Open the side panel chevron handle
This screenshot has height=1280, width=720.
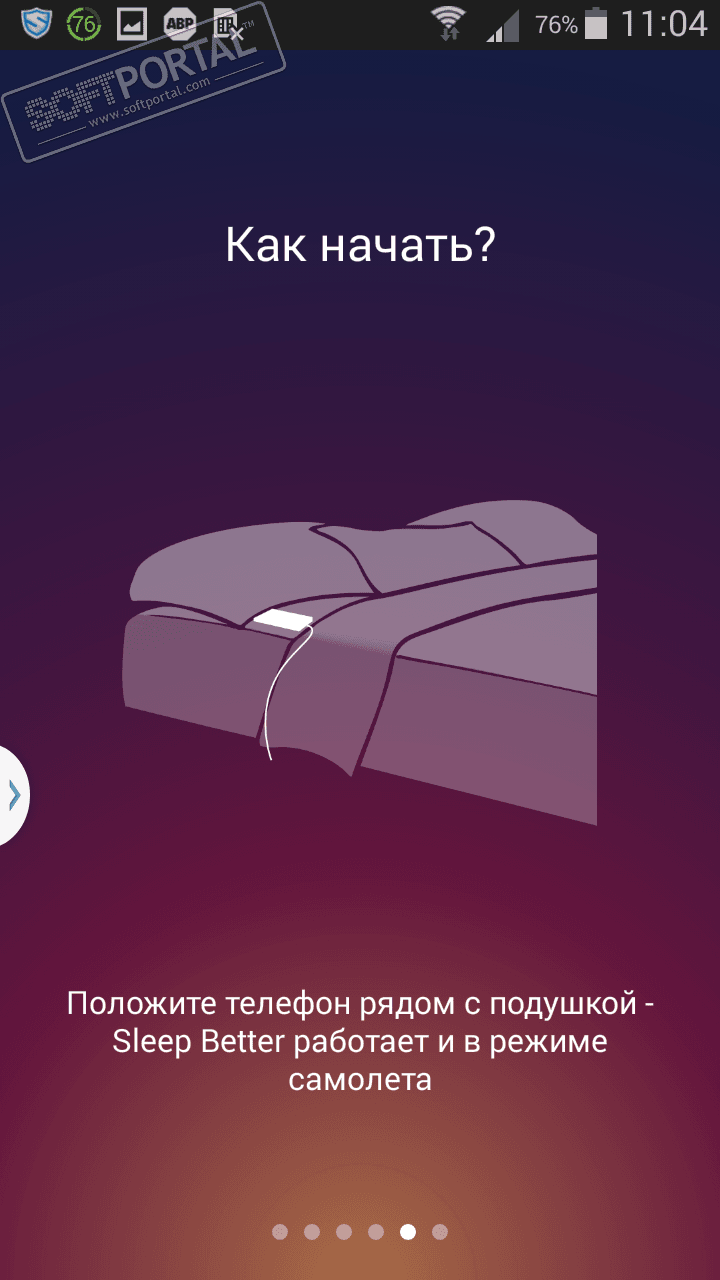13,795
